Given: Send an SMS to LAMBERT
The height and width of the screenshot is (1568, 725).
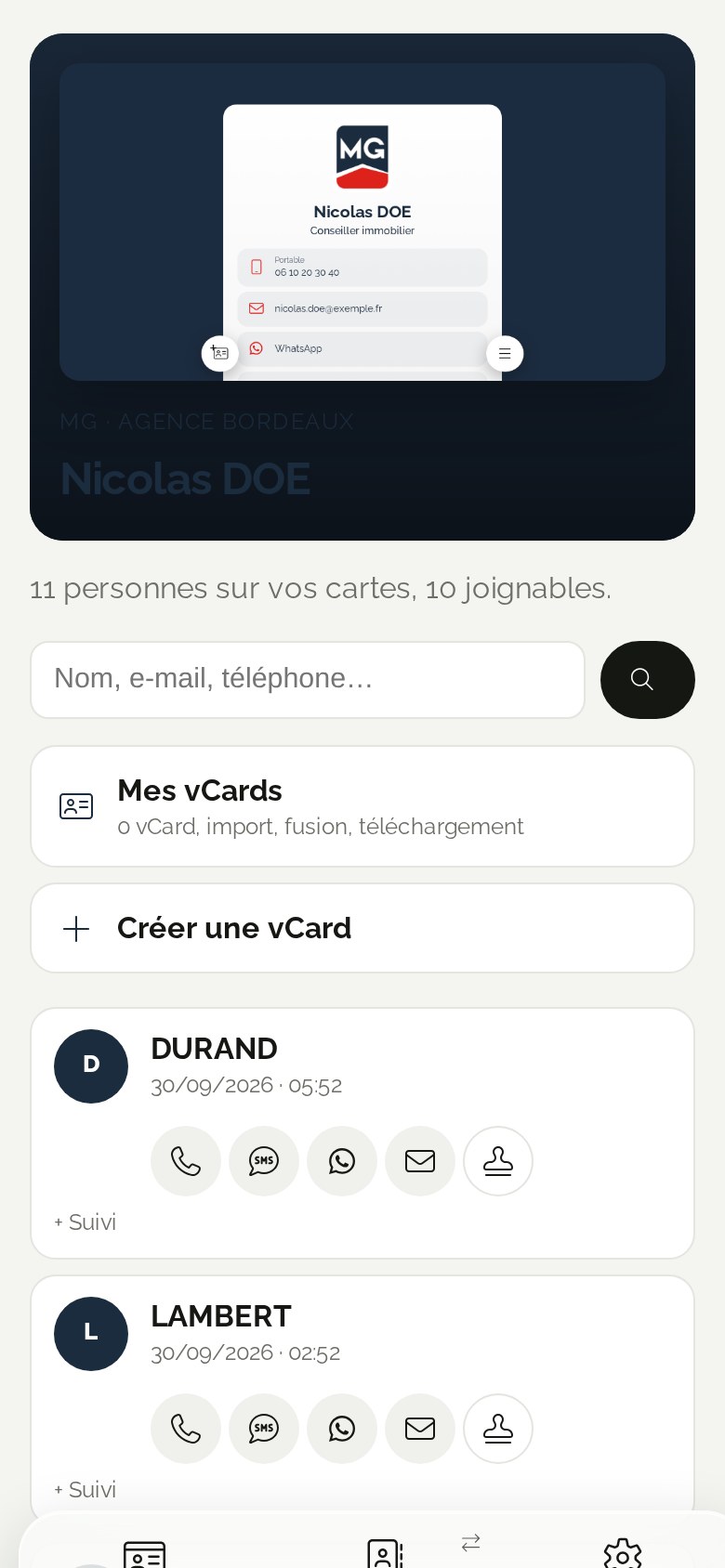Looking at the screenshot, I should tap(264, 1429).
